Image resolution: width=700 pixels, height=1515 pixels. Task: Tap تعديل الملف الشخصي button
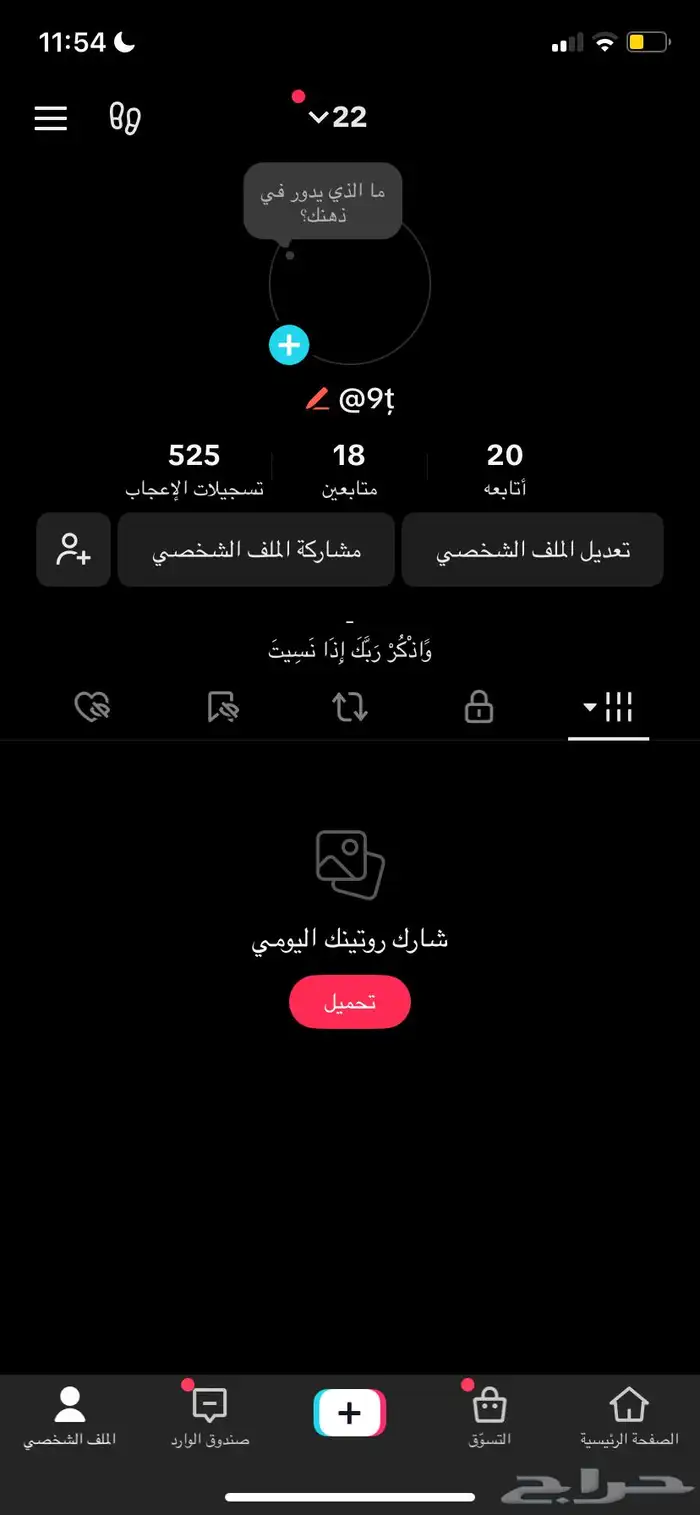pos(532,550)
